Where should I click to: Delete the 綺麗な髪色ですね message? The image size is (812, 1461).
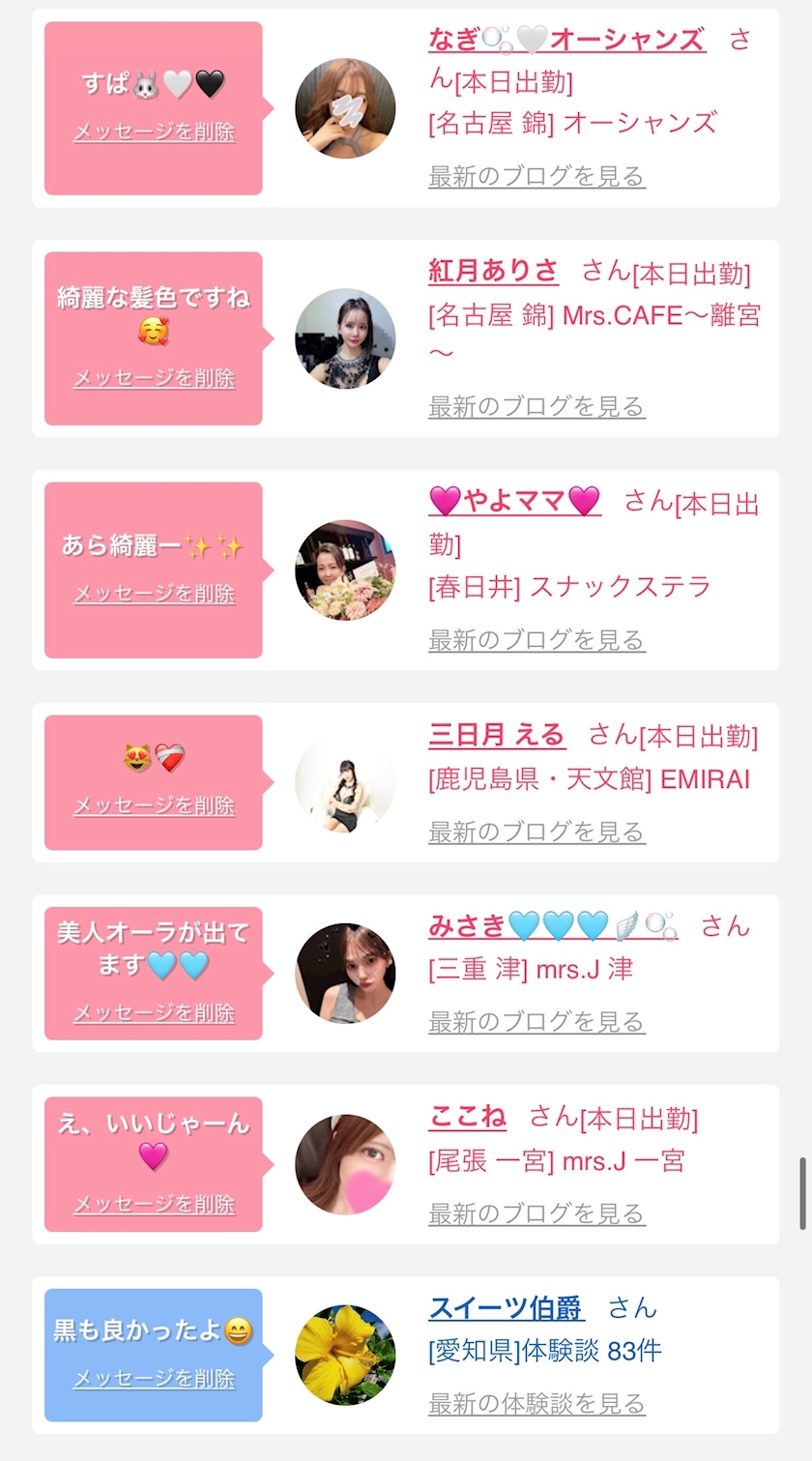point(154,378)
